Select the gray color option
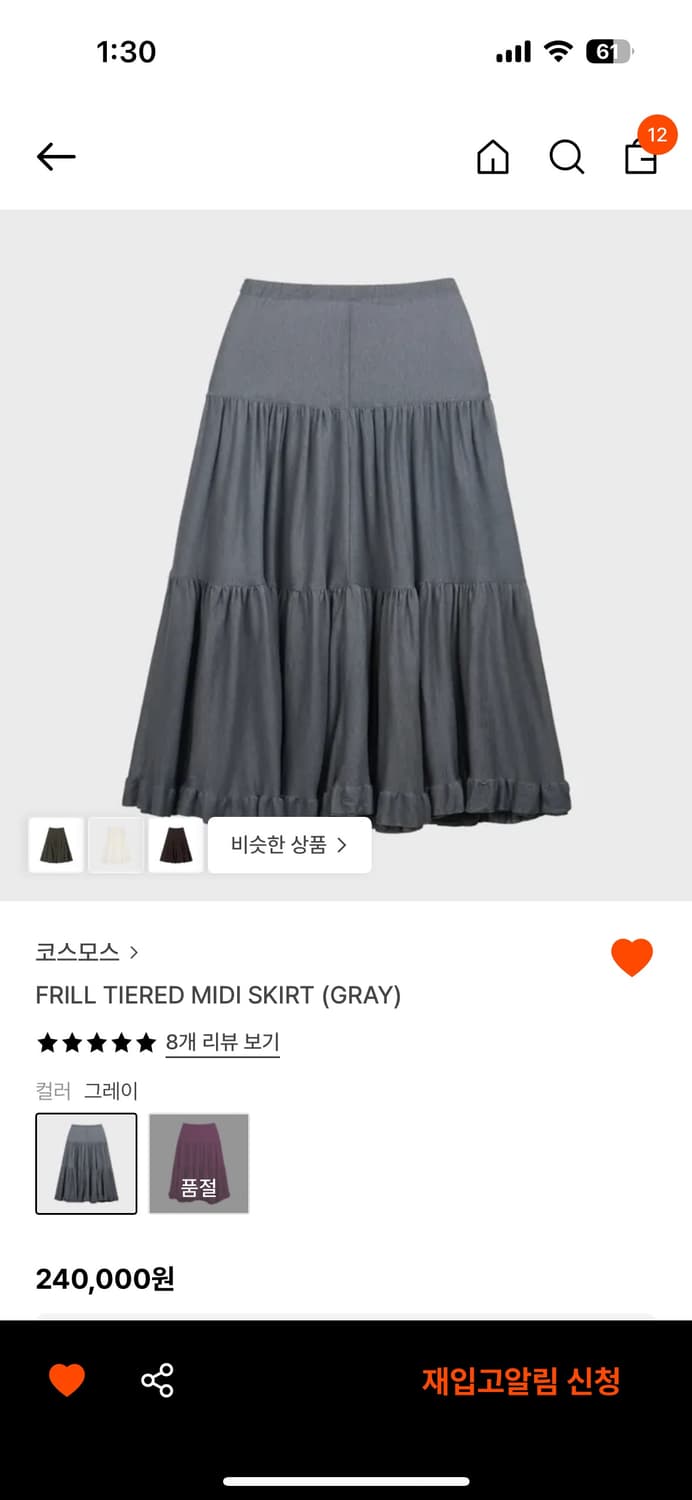692x1500 pixels. (86, 1163)
